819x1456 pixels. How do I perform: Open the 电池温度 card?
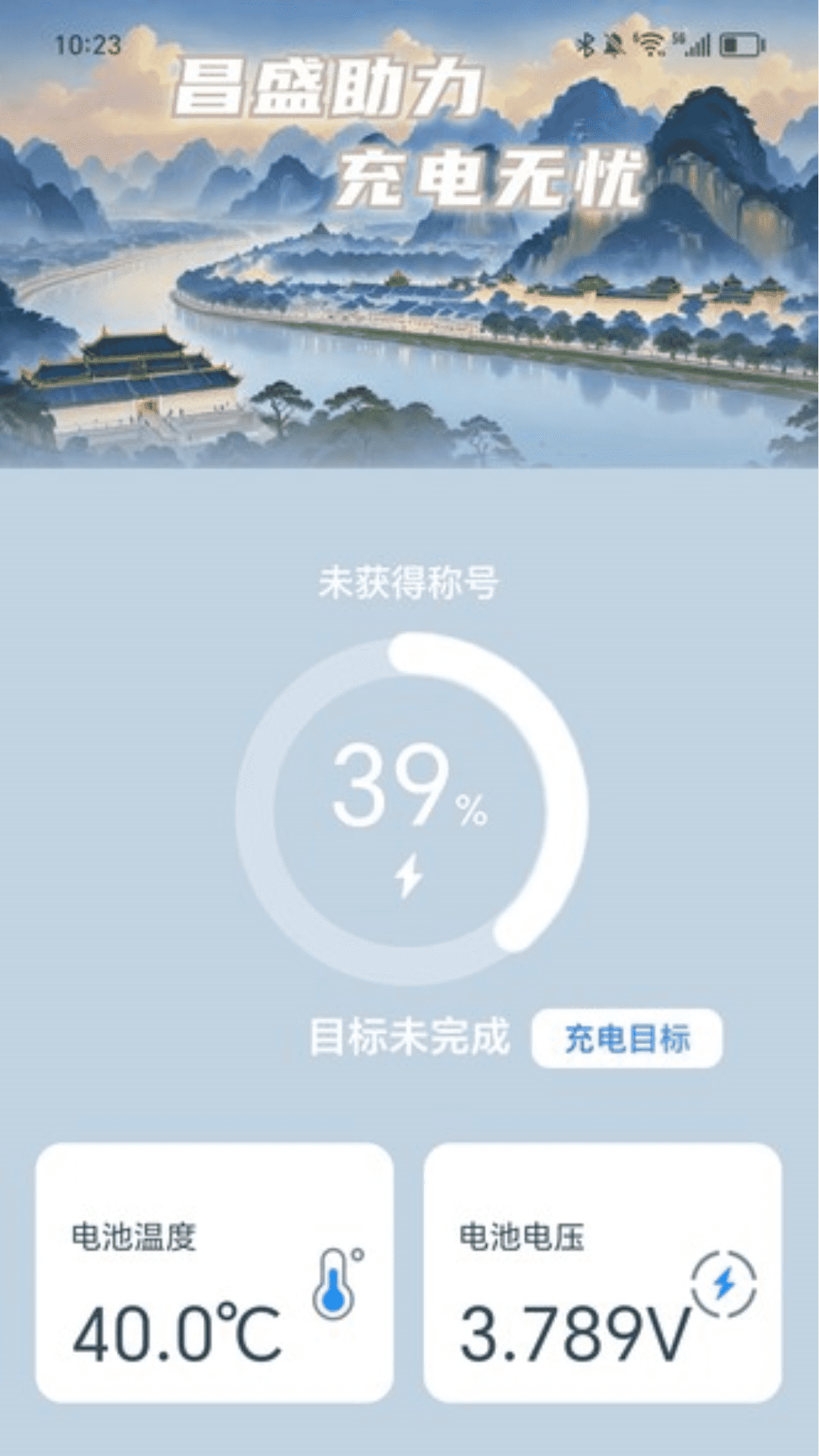coord(215,1272)
